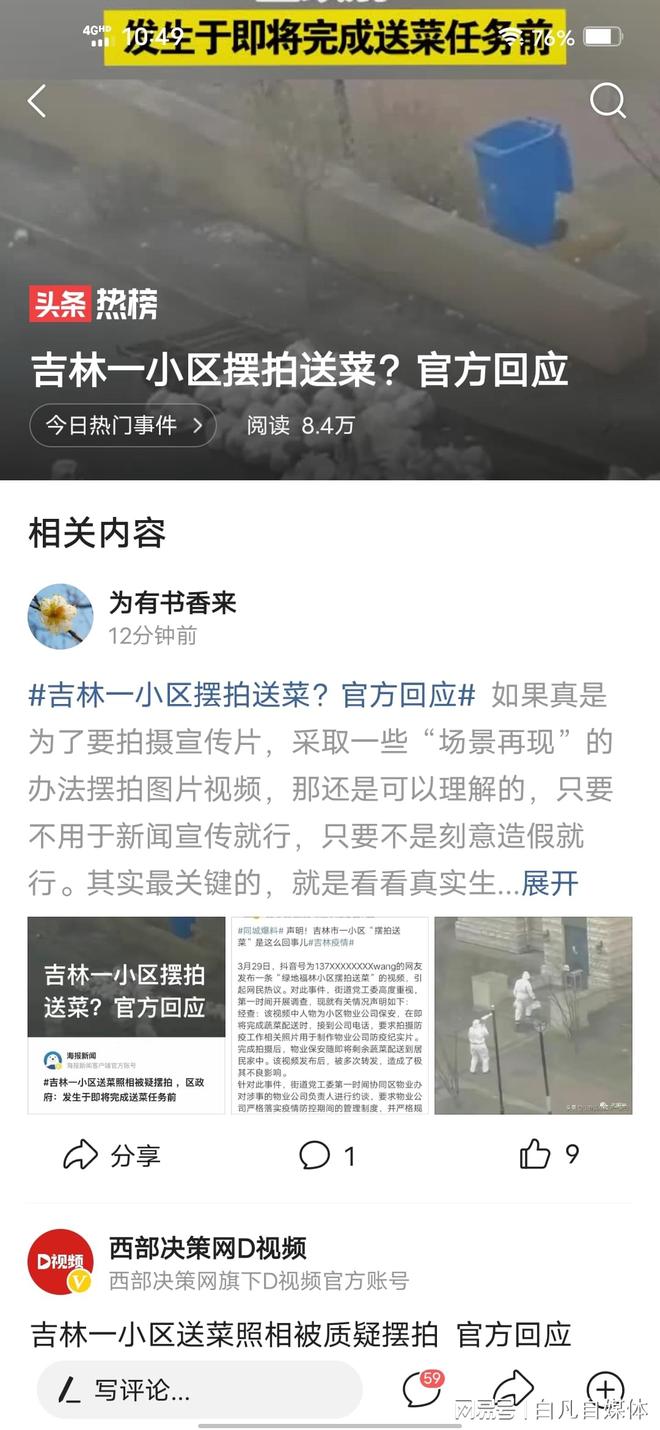
Task: Open 为有书香来's profile avatar
Action: 60,617
